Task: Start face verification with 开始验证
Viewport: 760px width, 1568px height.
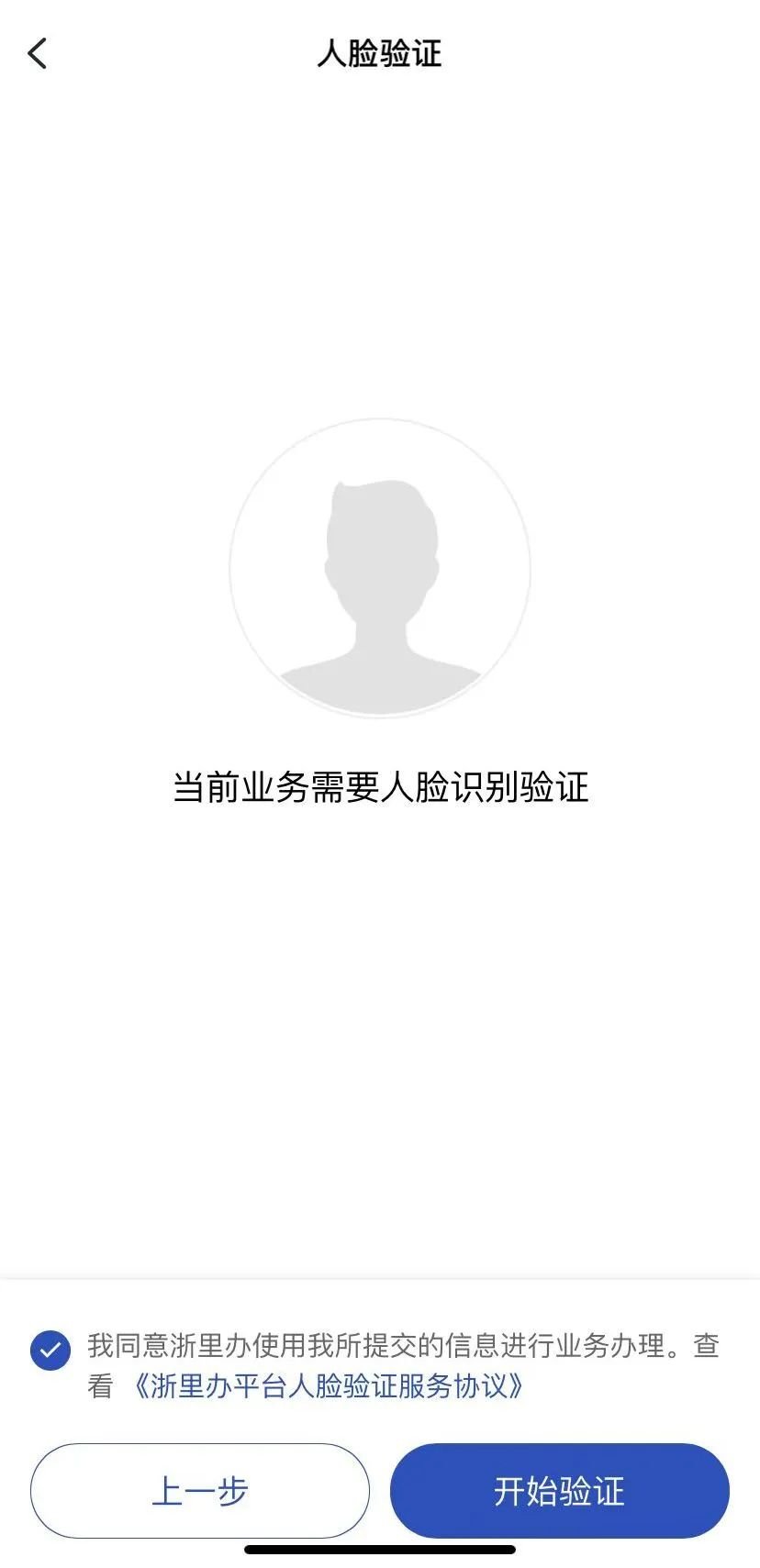Action: tap(560, 1491)
